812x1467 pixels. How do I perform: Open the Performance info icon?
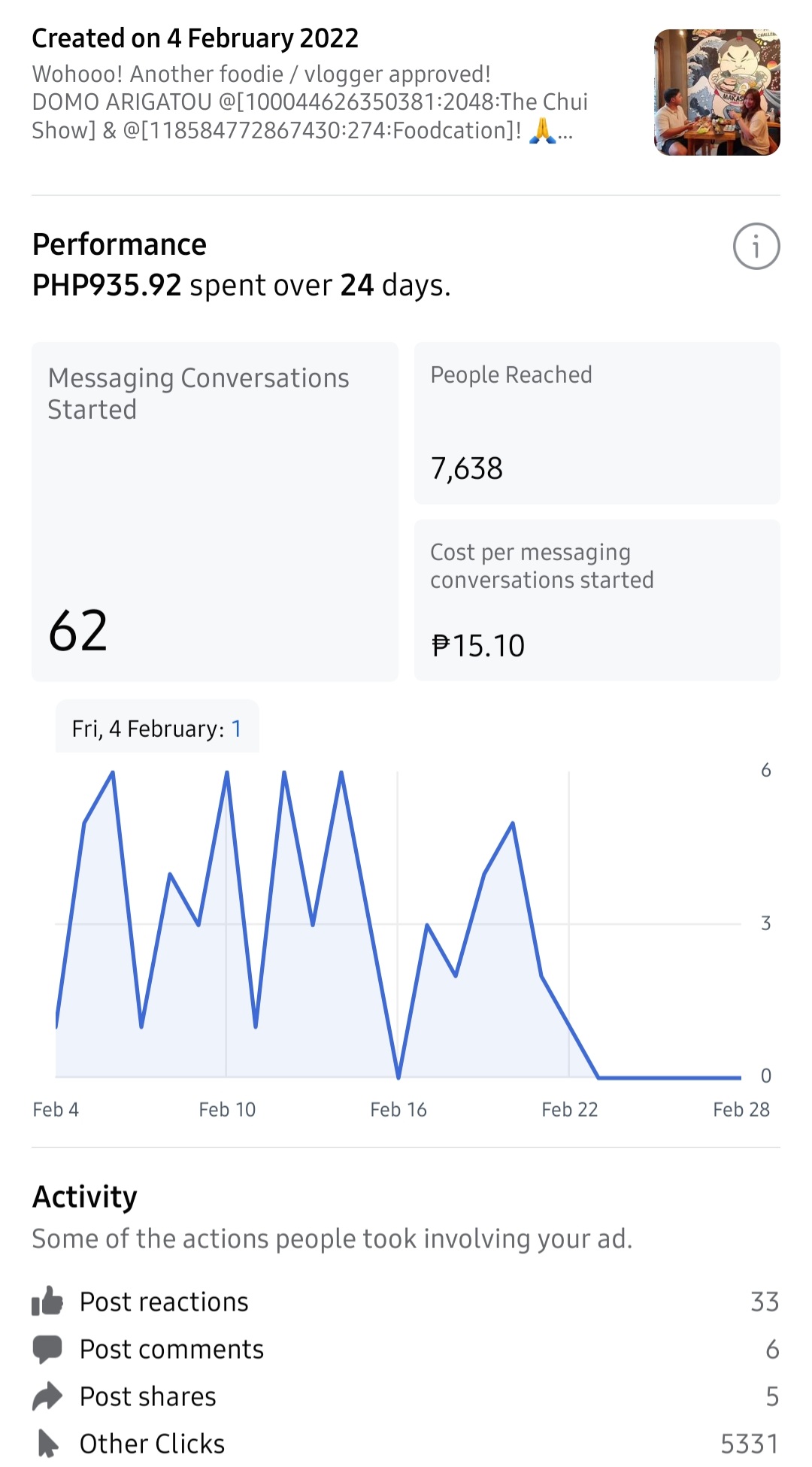click(x=756, y=246)
